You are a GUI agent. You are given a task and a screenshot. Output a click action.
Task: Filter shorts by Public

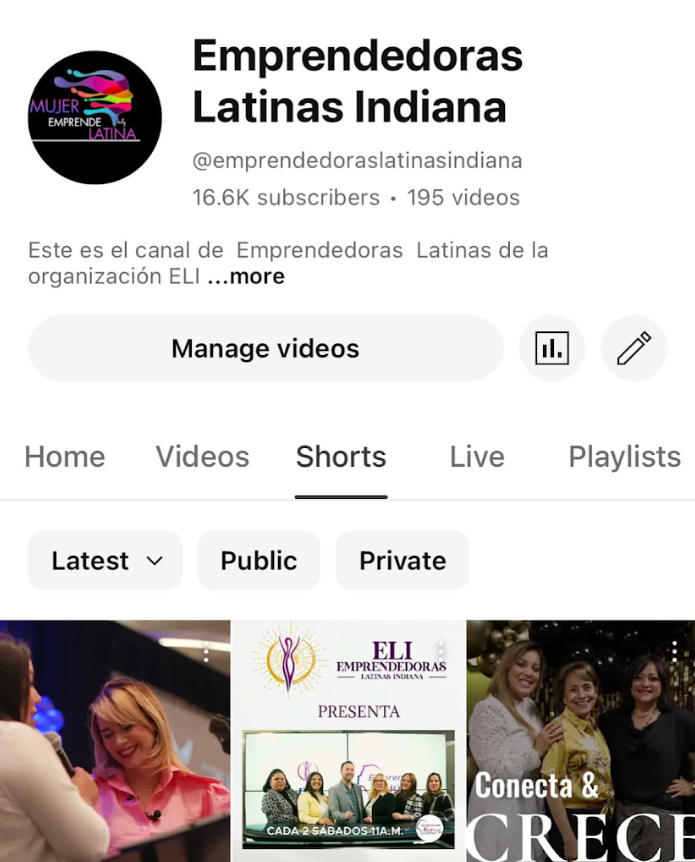pyautogui.click(x=259, y=561)
